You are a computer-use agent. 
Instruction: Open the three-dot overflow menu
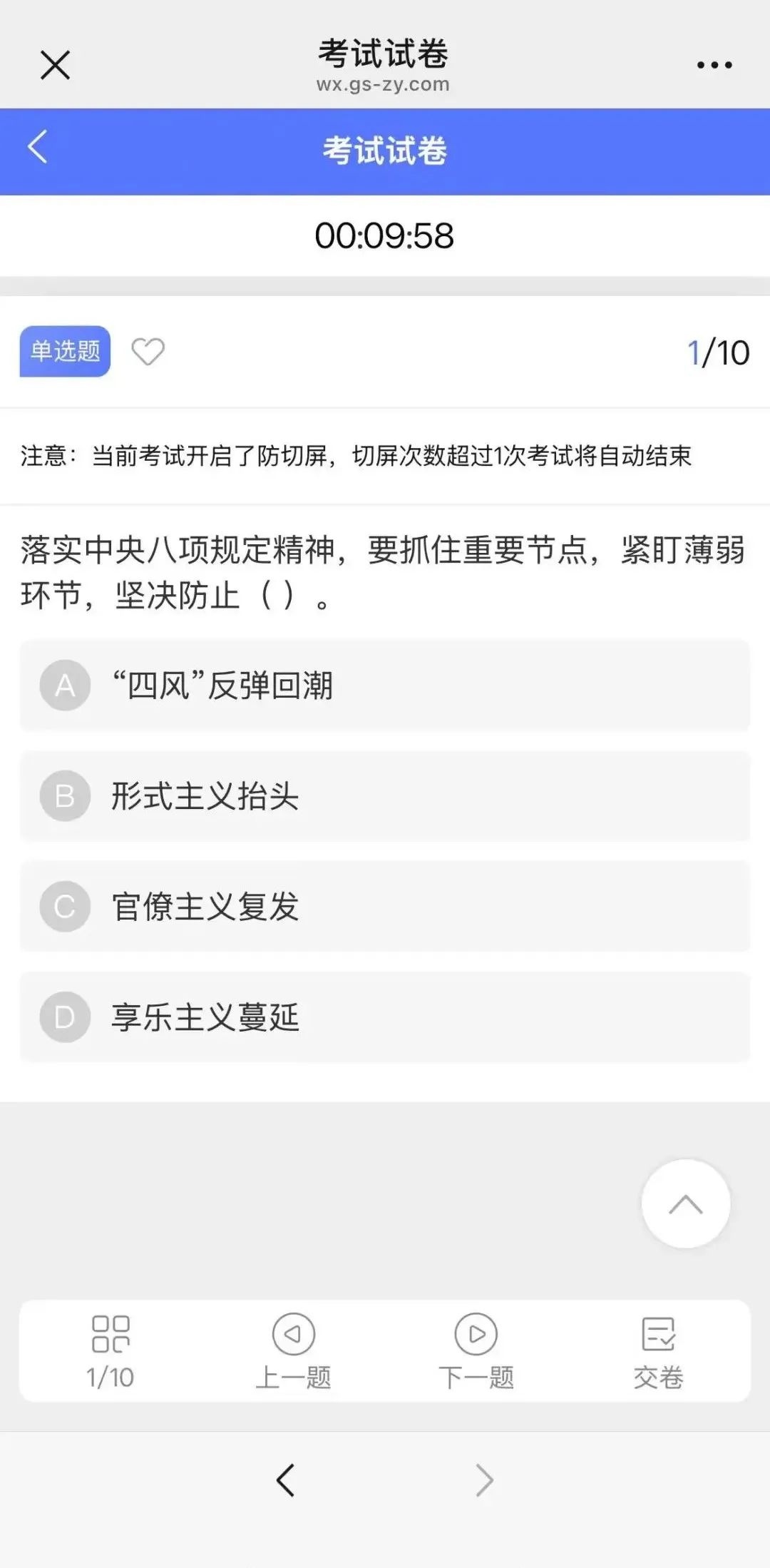714,65
